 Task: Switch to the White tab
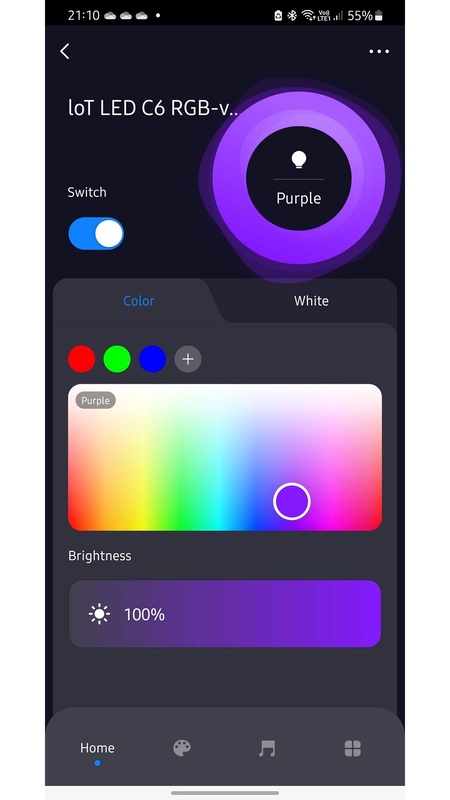(311, 301)
